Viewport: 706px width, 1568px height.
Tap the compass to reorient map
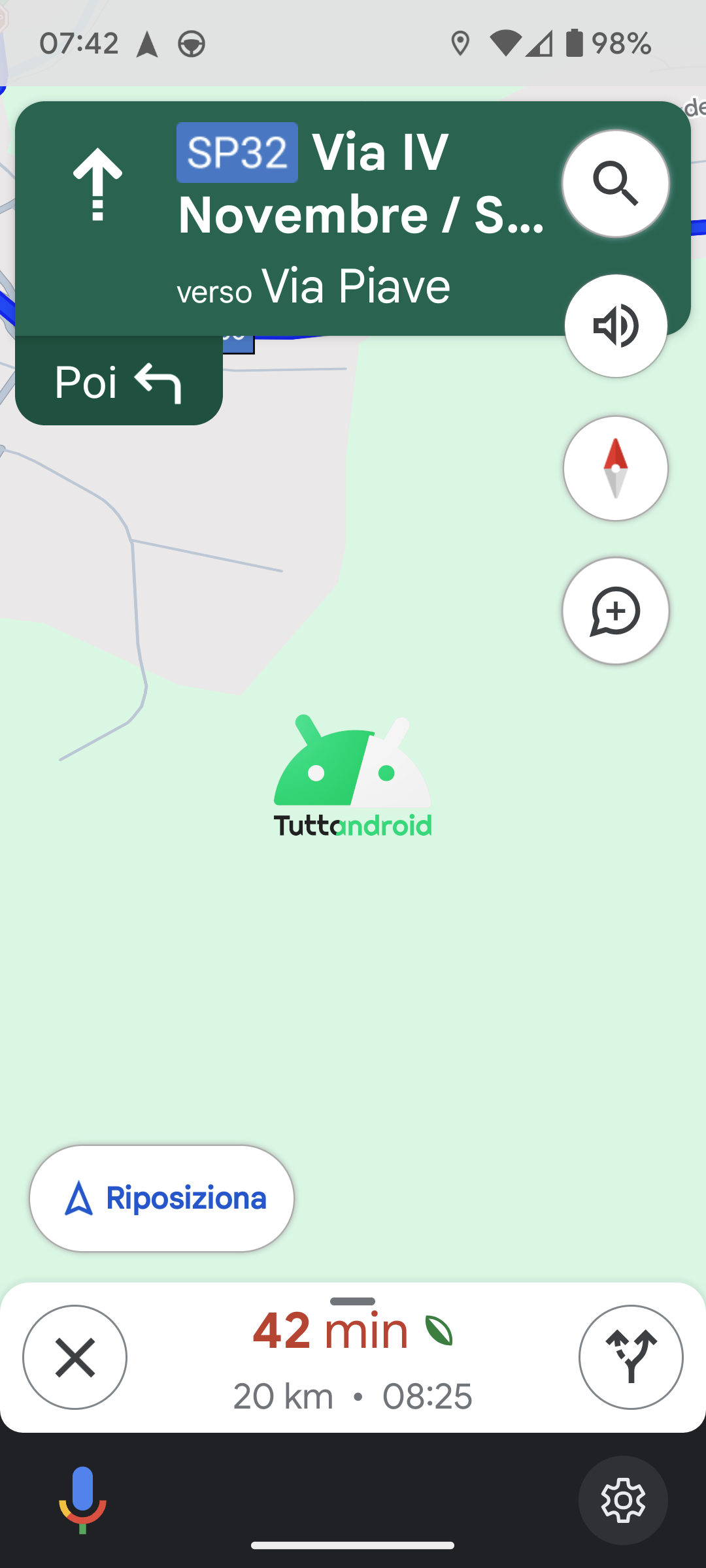(615, 468)
